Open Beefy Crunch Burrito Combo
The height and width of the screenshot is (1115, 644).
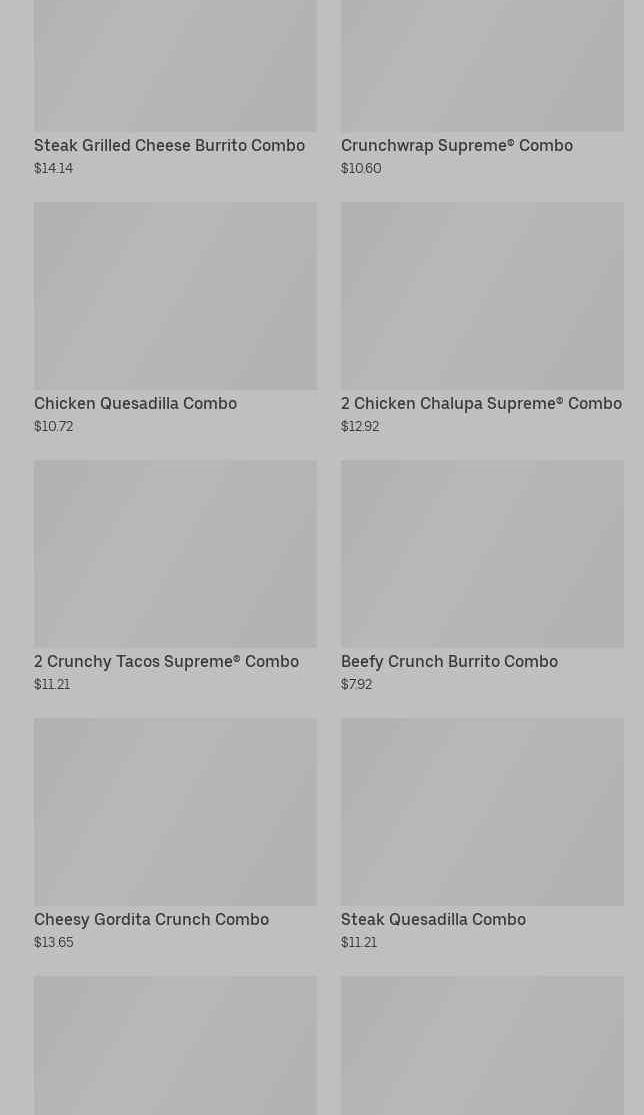(x=482, y=577)
